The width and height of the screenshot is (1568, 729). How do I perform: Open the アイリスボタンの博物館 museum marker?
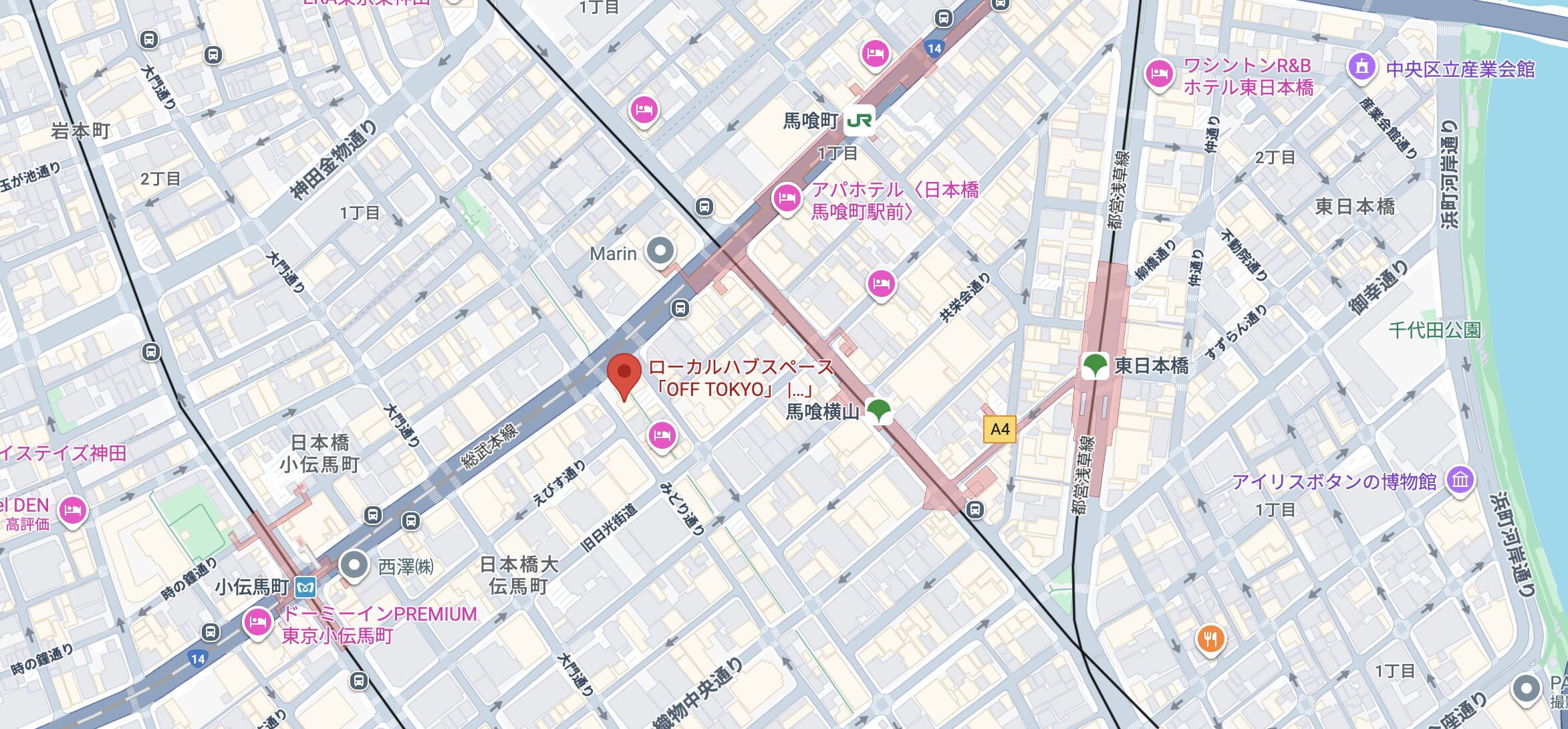point(1460,480)
